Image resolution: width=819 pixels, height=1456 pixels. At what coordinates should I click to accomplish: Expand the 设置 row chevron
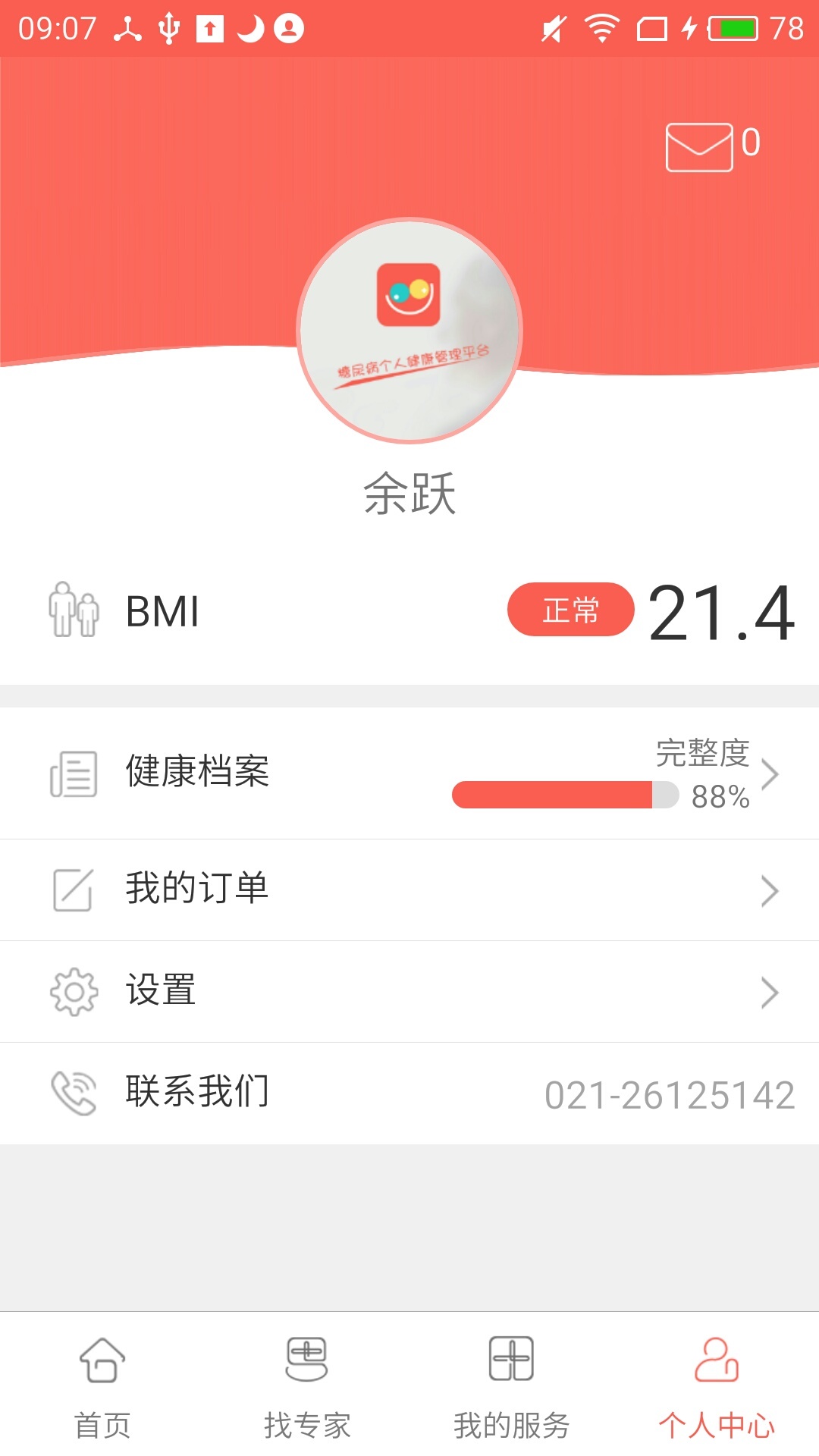(772, 991)
